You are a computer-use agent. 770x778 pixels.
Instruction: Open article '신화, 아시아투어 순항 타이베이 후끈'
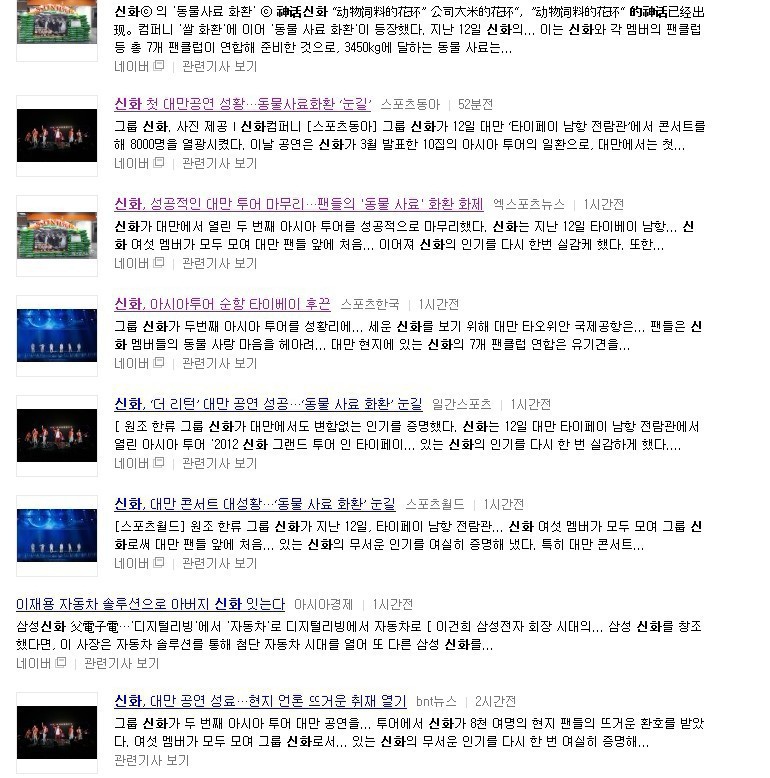coord(222,304)
